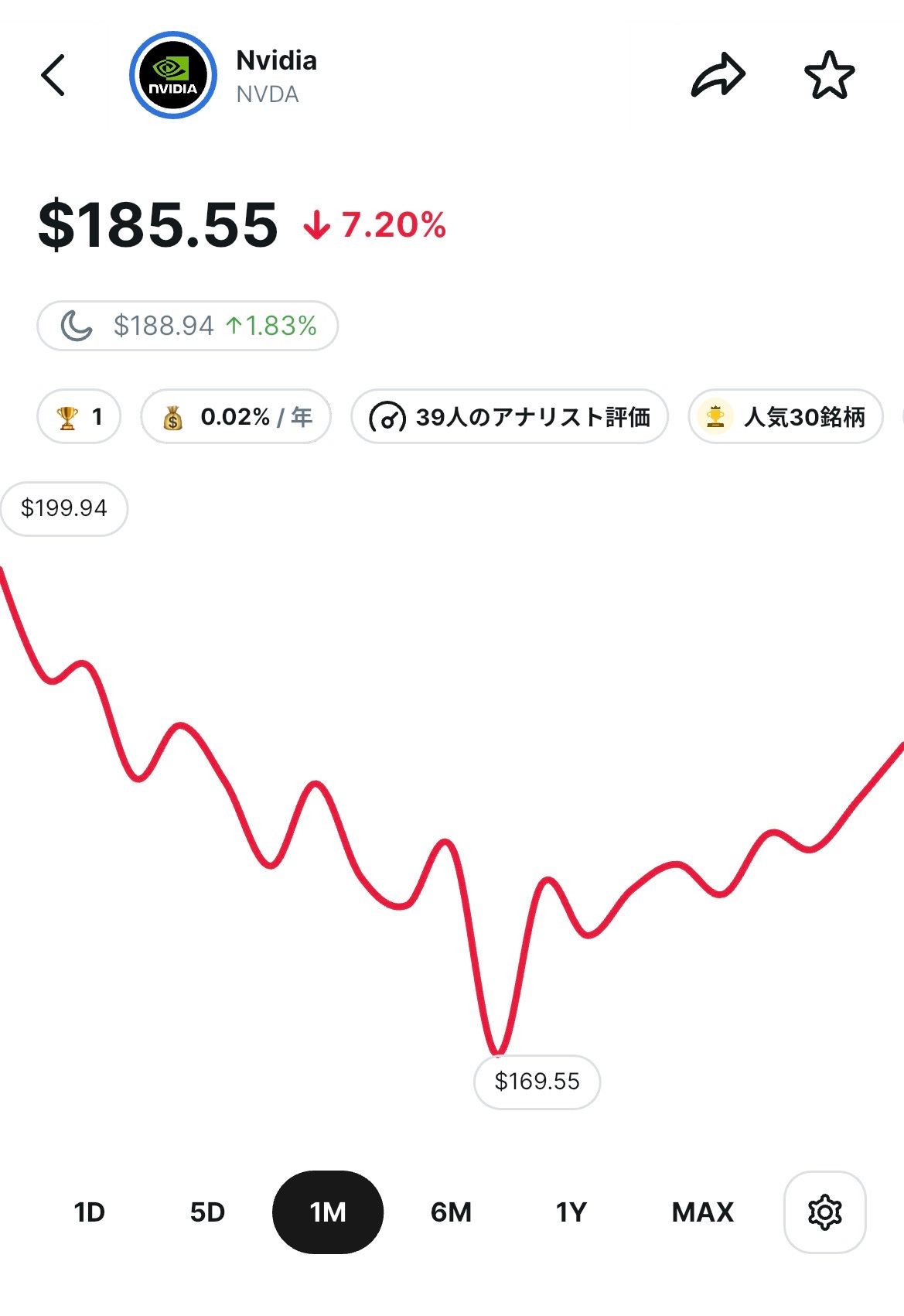This screenshot has width=904, height=1316.
Task: Open the 39人のアナリスト評価 panel
Action: [x=510, y=416]
